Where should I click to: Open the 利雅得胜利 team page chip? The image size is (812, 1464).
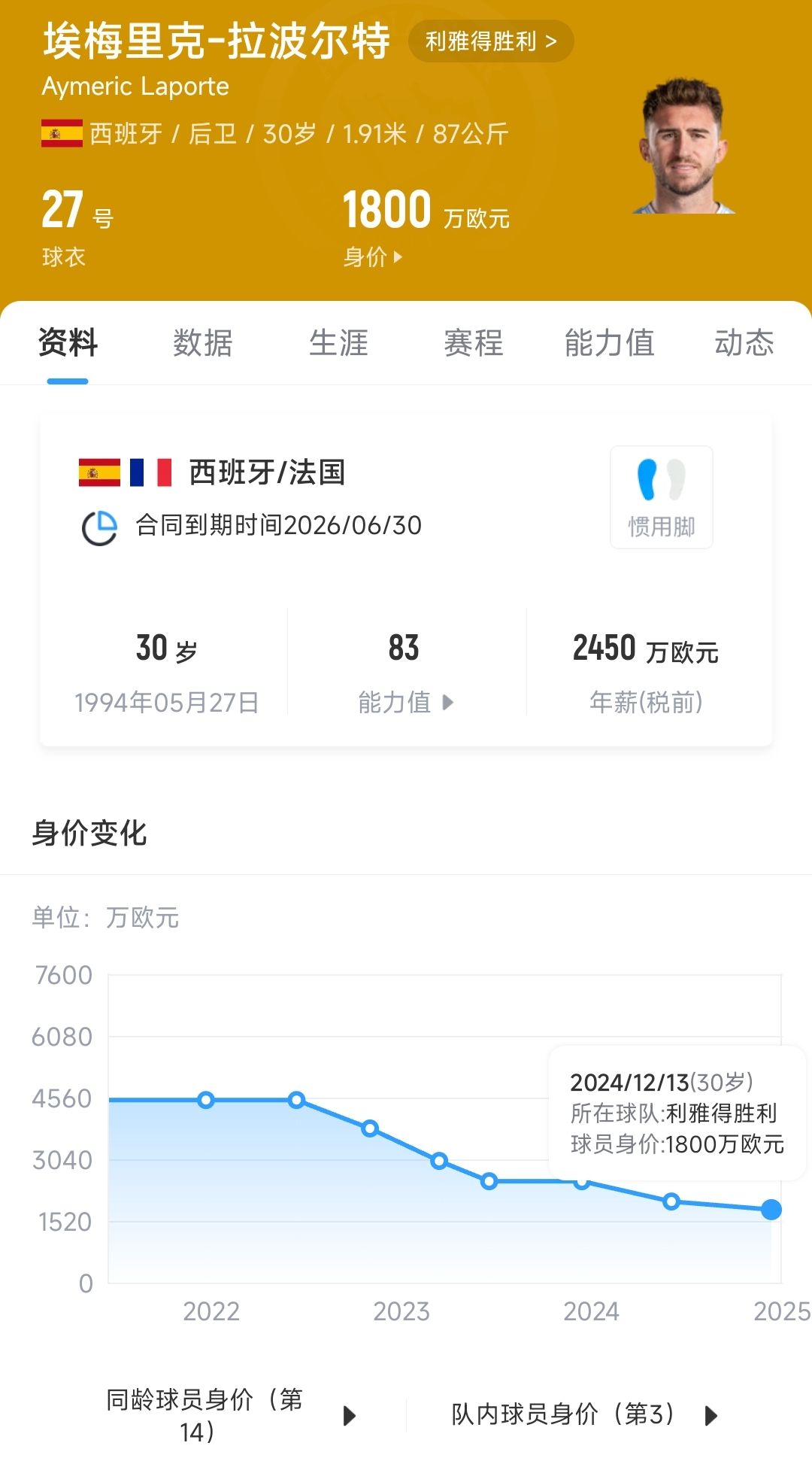(x=491, y=41)
